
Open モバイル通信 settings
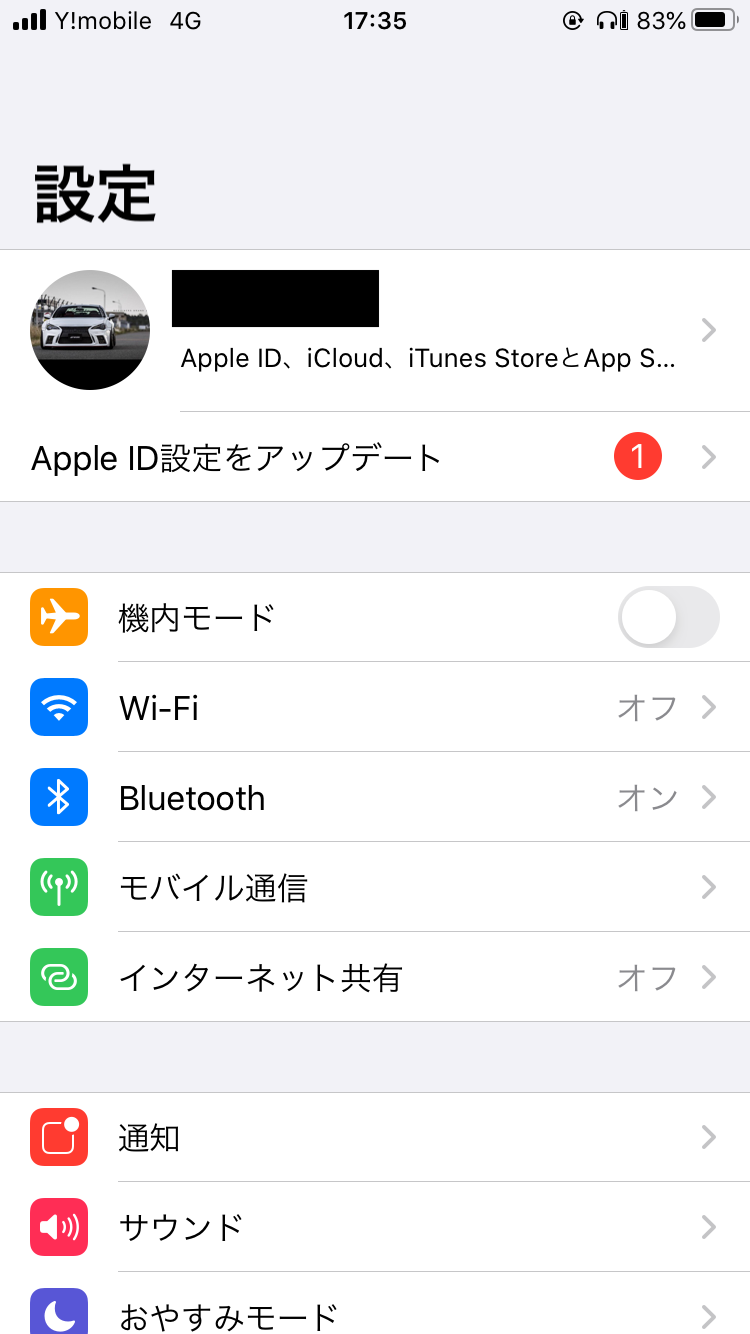pos(375,888)
